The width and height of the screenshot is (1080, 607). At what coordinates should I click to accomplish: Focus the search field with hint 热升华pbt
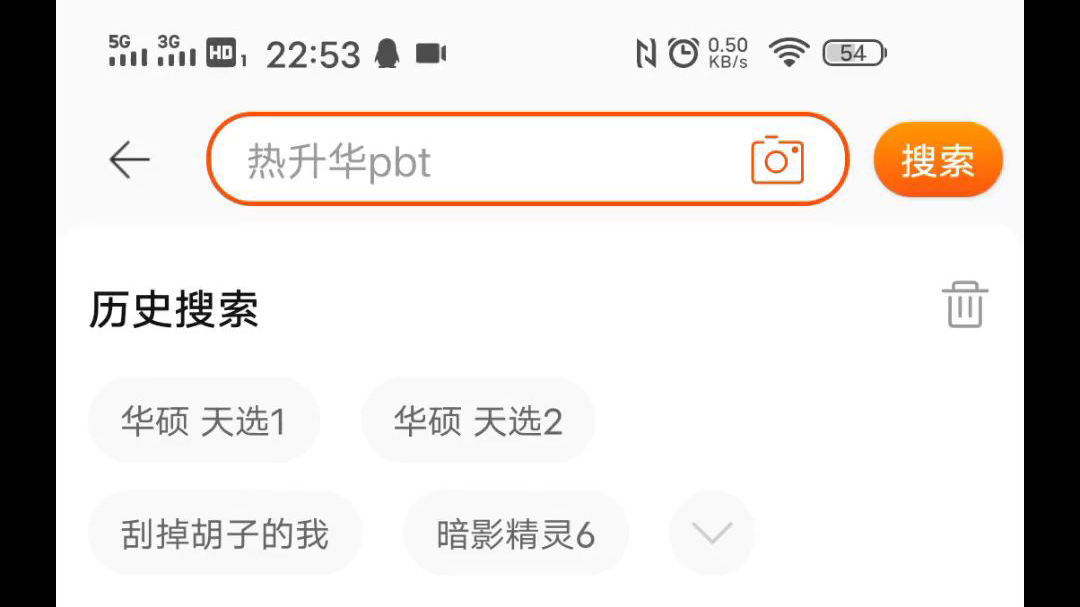pos(480,161)
